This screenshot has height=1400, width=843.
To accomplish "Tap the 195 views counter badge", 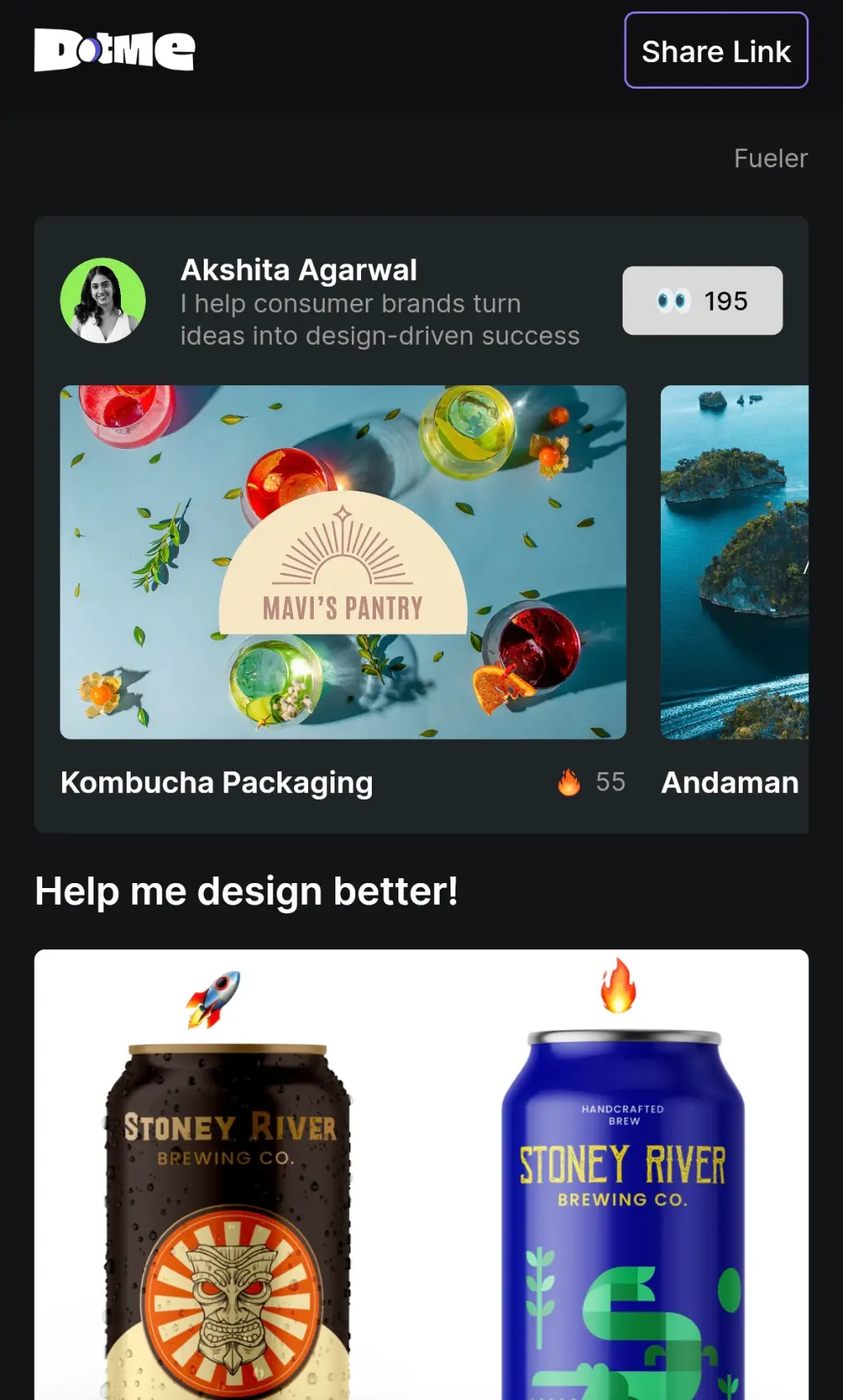I will 702,301.
